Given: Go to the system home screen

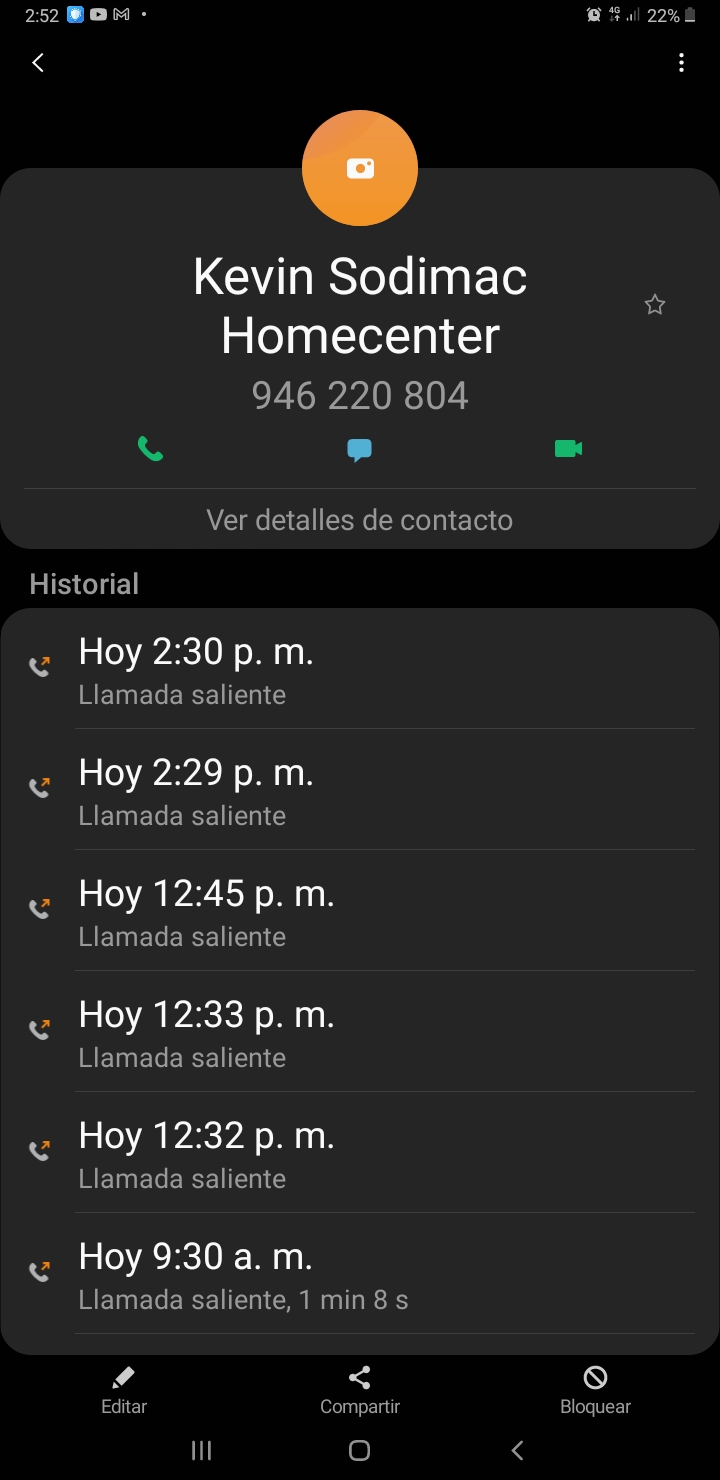Looking at the screenshot, I should [x=360, y=1450].
